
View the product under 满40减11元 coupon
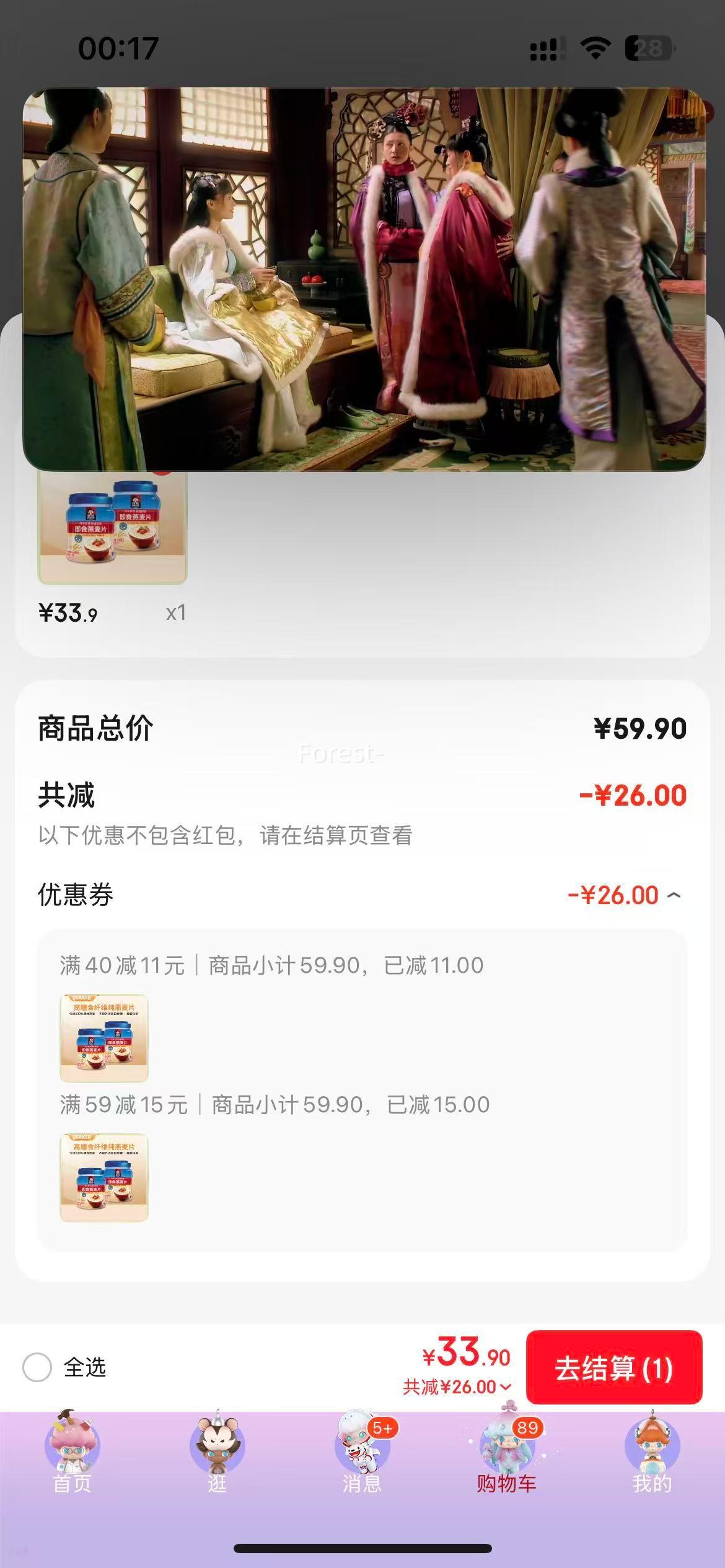(104, 1038)
